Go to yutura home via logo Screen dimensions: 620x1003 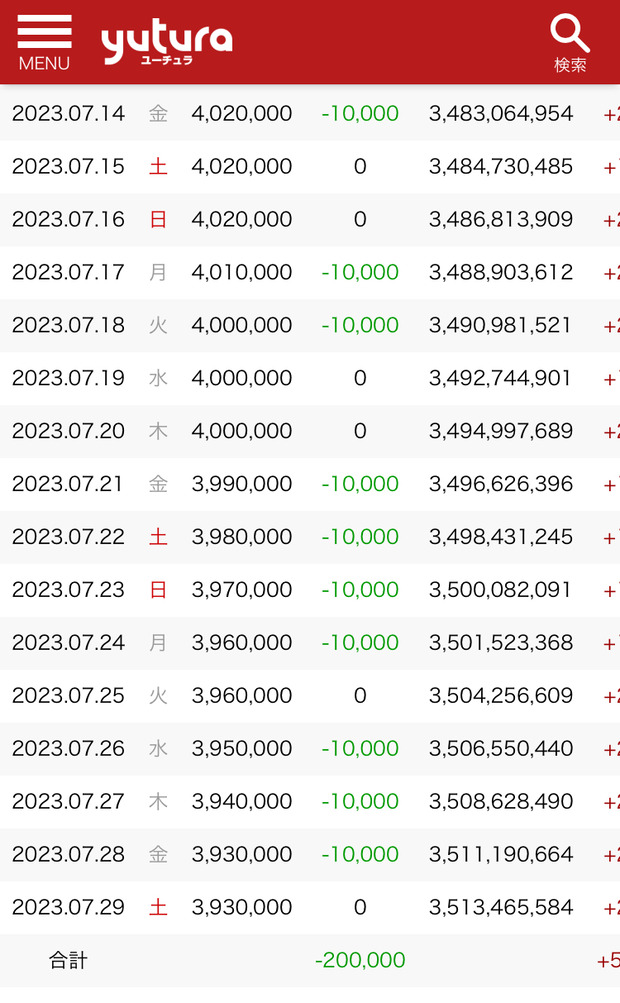coord(166,42)
